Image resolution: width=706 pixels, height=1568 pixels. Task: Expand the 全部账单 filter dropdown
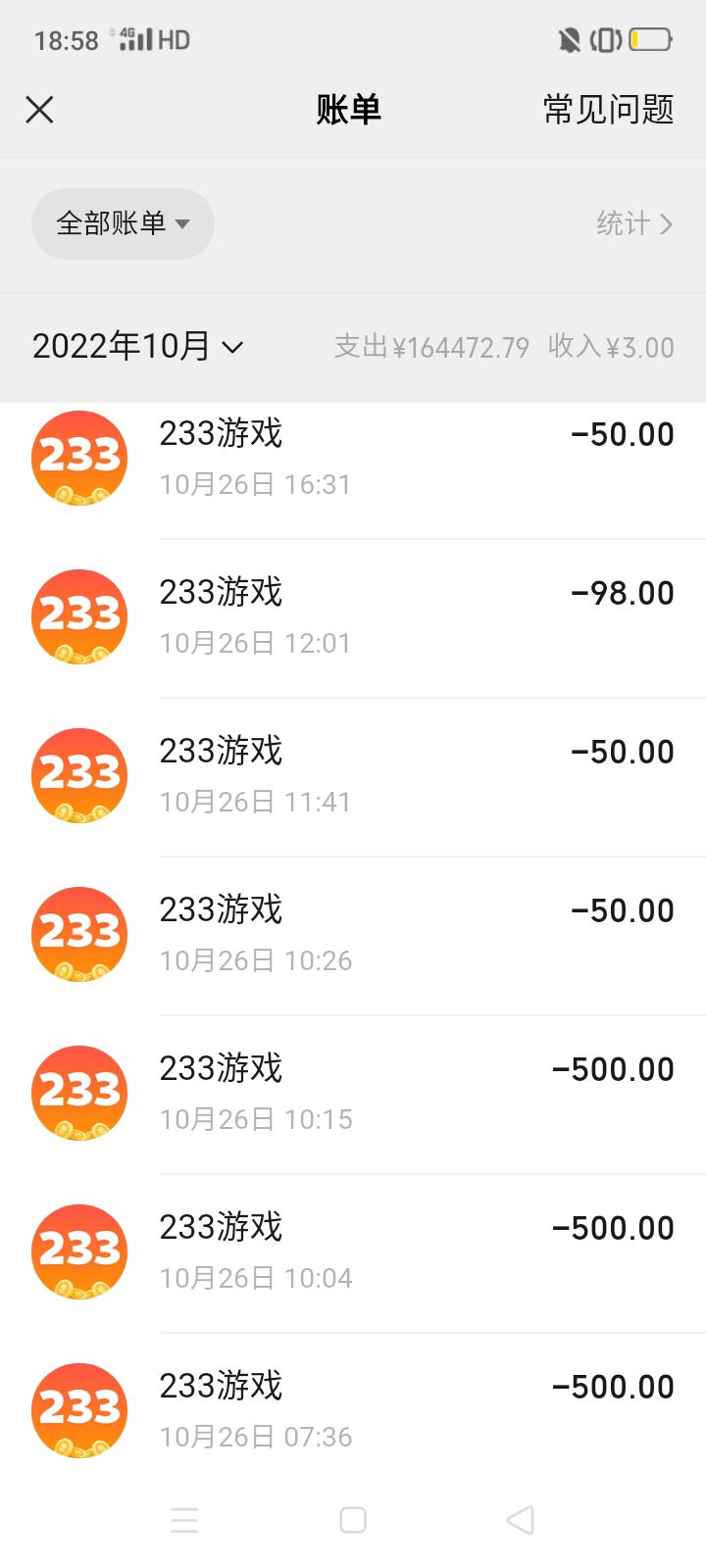123,223
